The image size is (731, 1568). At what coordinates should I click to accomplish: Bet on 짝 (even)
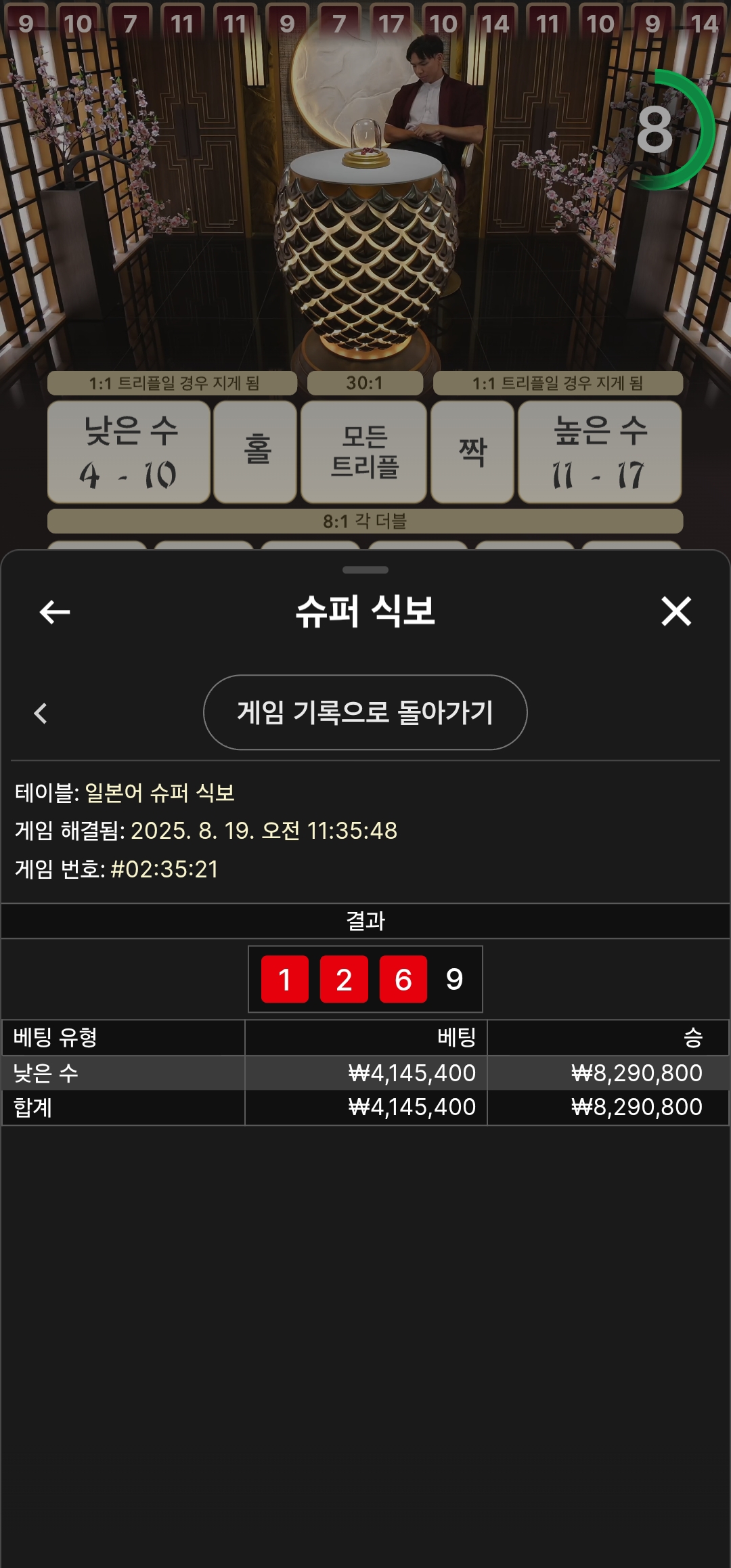pyautogui.click(x=472, y=452)
